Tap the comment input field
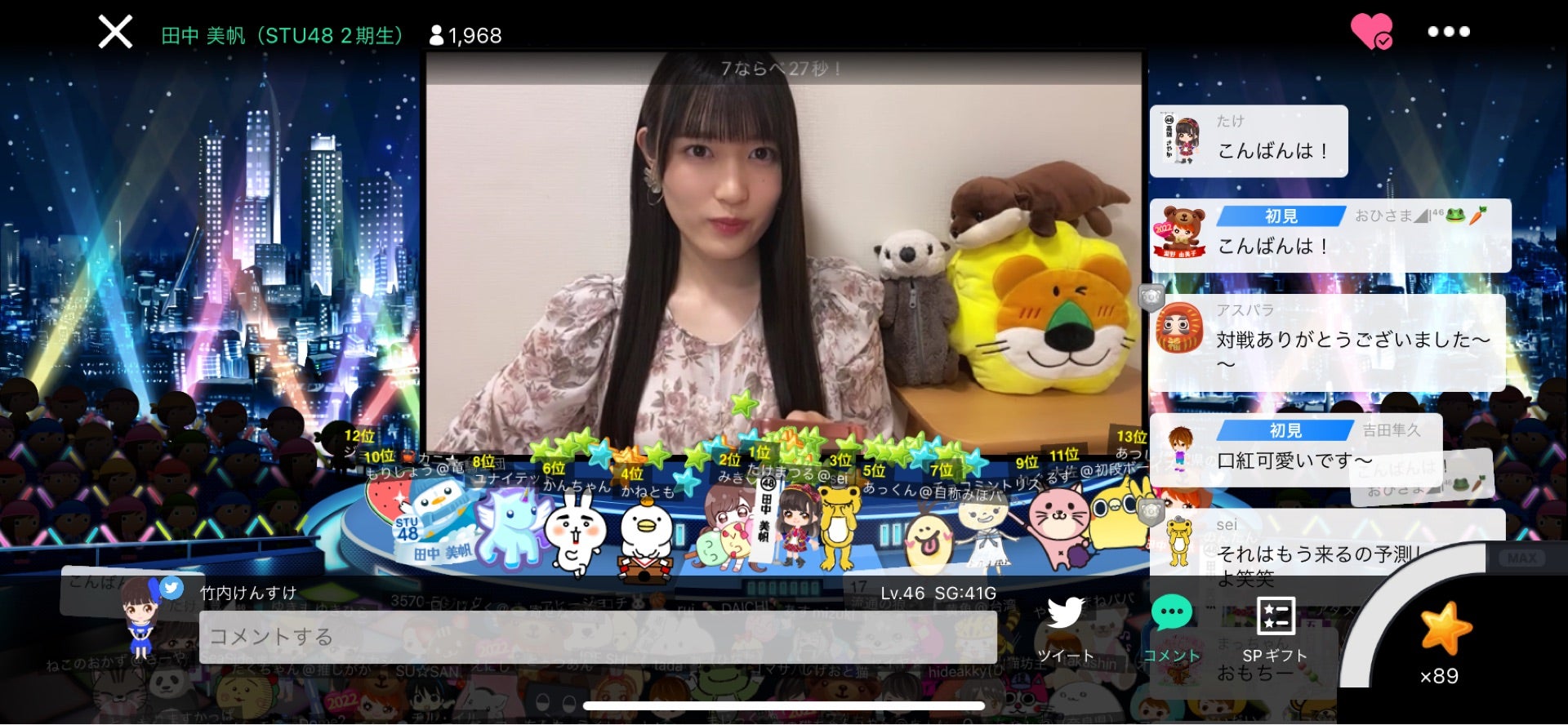The width and height of the screenshot is (1568, 725). (x=597, y=638)
